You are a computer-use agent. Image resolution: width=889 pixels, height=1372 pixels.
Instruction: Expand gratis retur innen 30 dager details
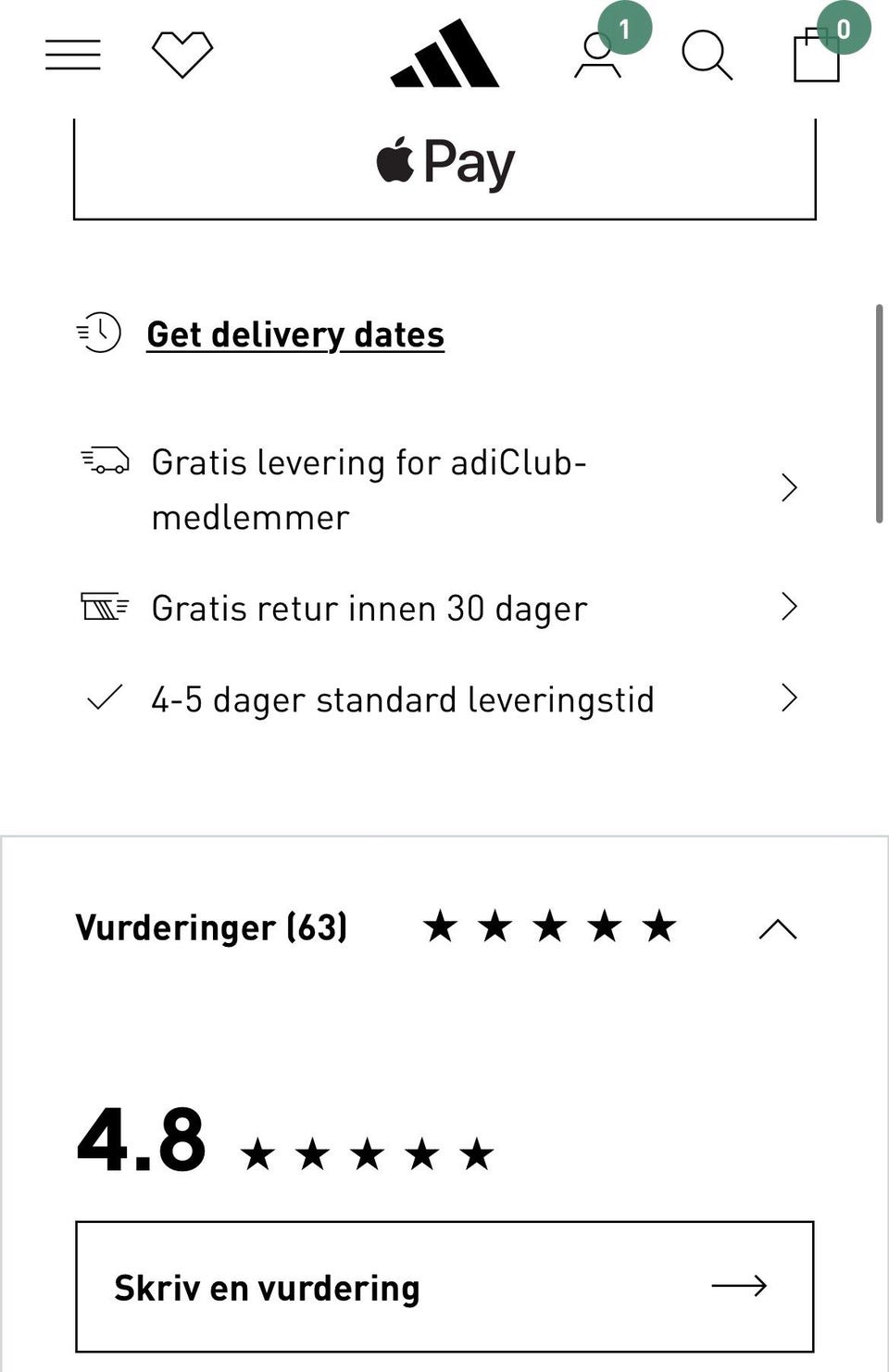788,607
